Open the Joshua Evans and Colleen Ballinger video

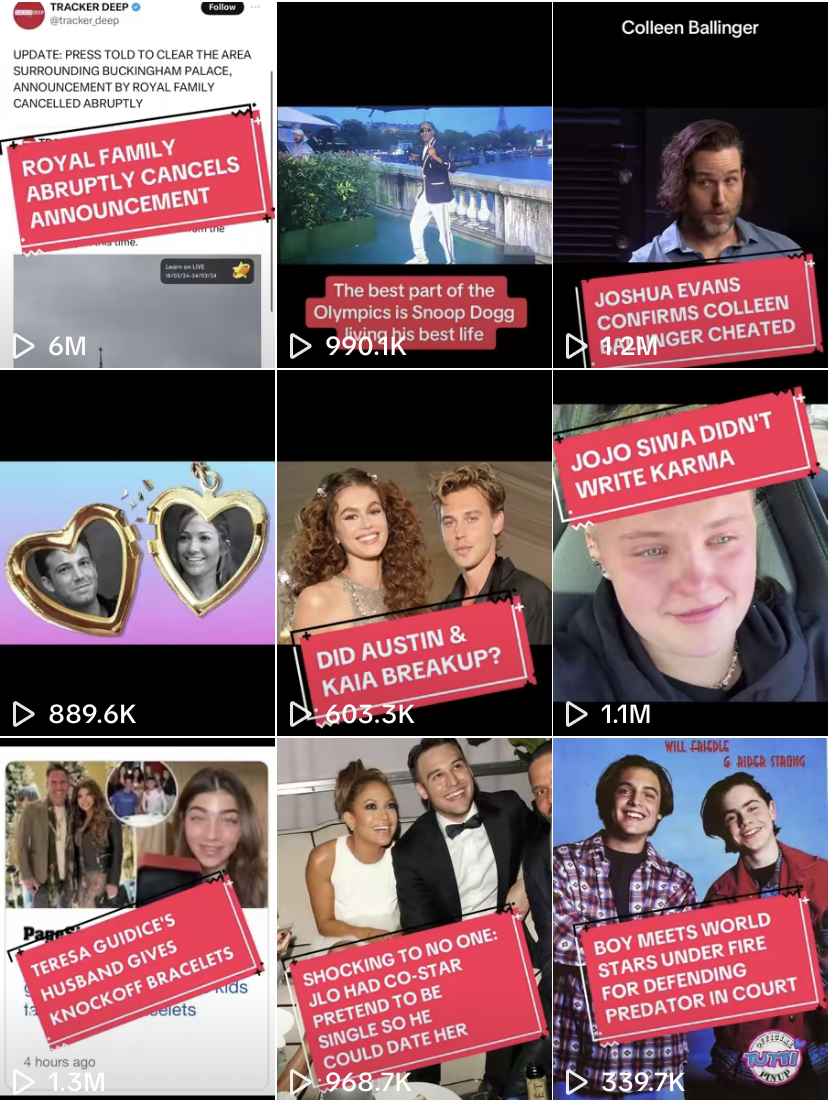pos(690,185)
